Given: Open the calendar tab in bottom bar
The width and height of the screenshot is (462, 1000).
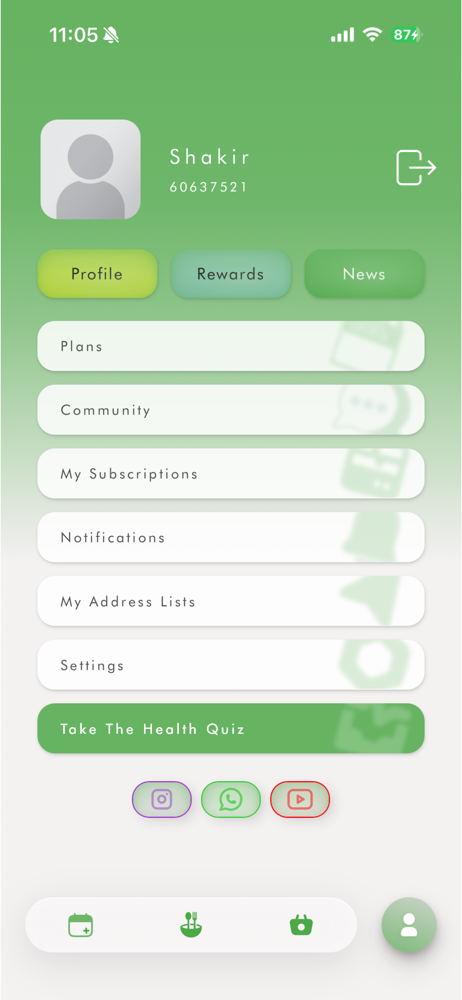Looking at the screenshot, I should tap(81, 925).
